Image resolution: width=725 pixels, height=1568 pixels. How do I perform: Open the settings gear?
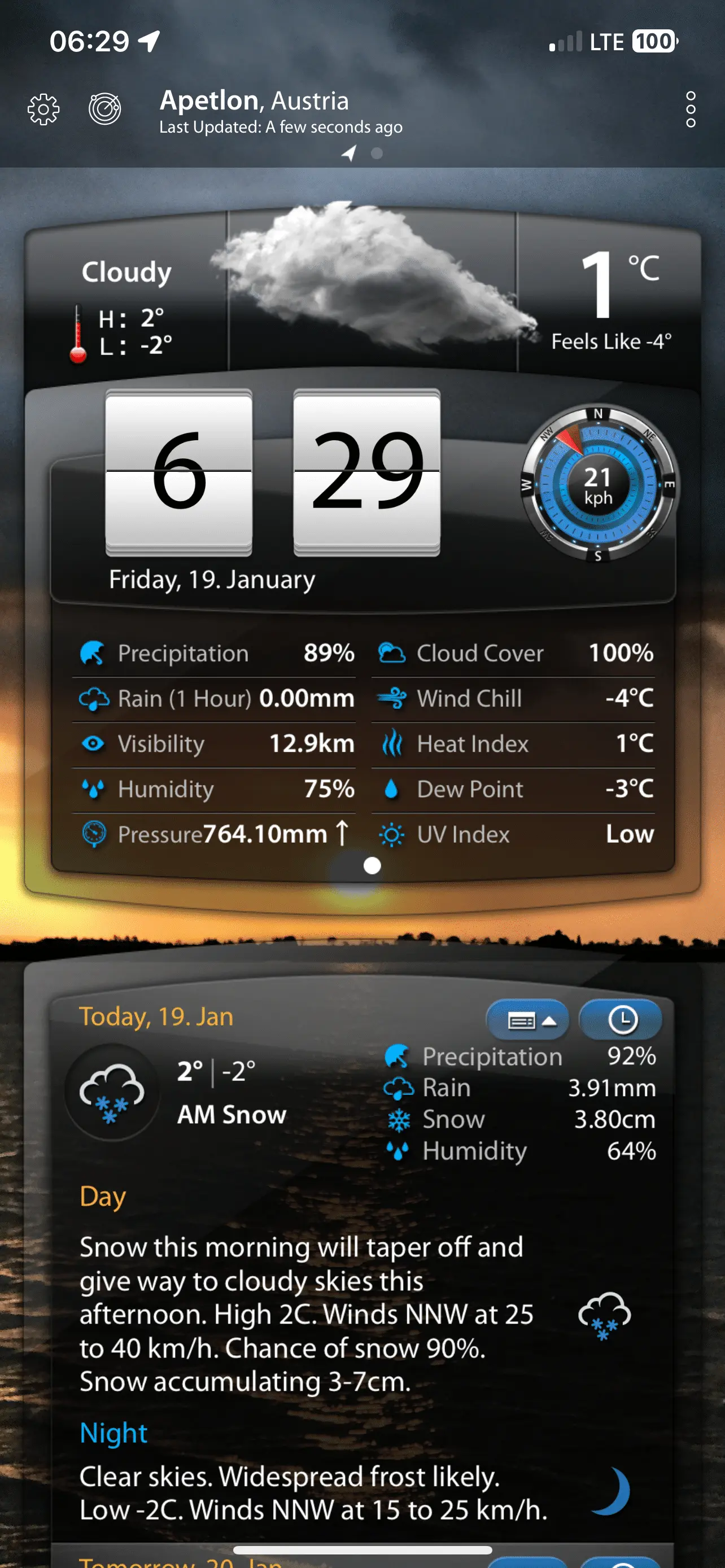click(x=44, y=110)
